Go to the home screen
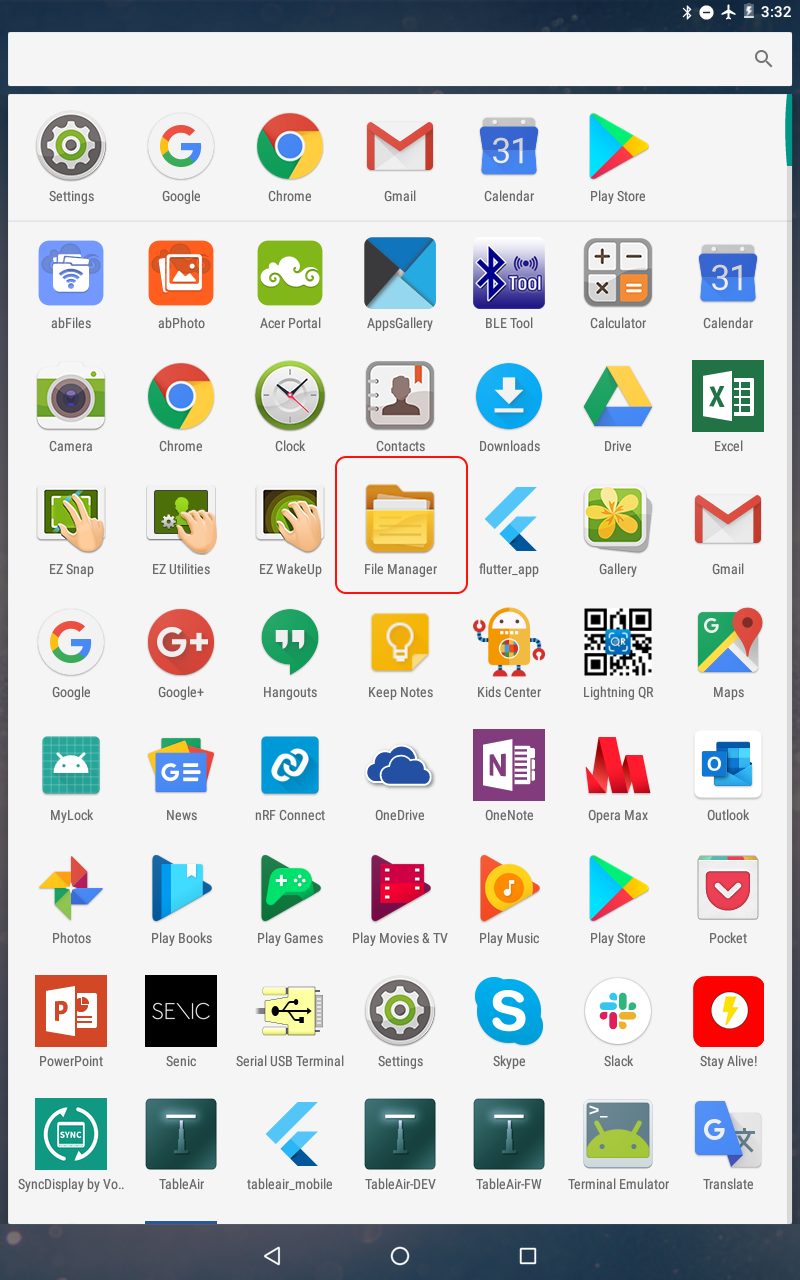 (x=400, y=1256)
